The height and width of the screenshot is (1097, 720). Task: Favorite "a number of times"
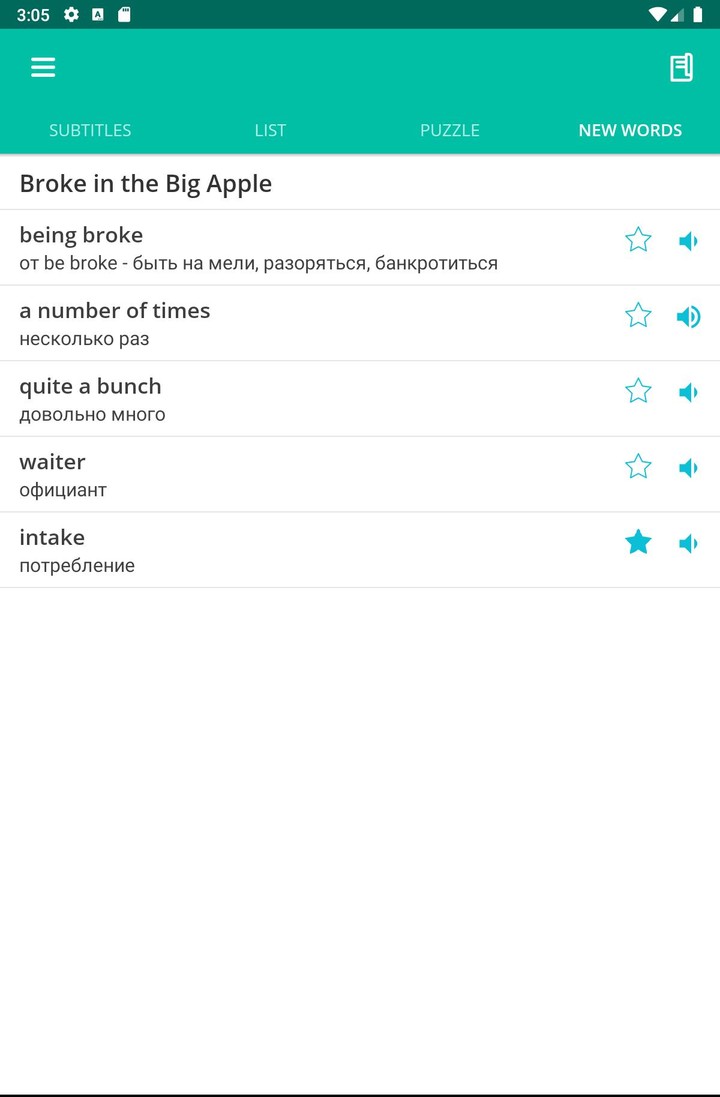click(x=638, y=316)
